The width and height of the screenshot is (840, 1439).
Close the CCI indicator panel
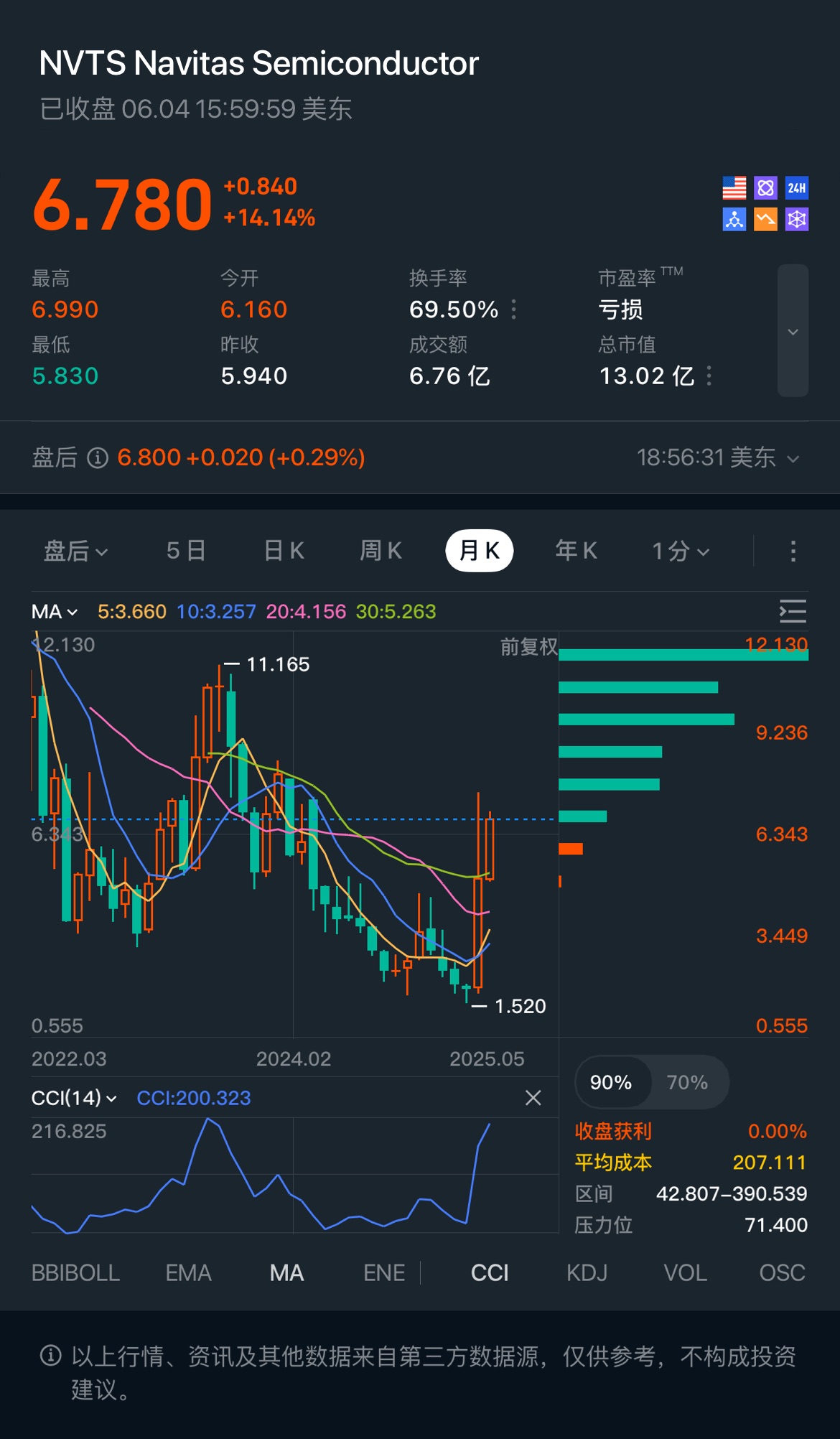533,1097
